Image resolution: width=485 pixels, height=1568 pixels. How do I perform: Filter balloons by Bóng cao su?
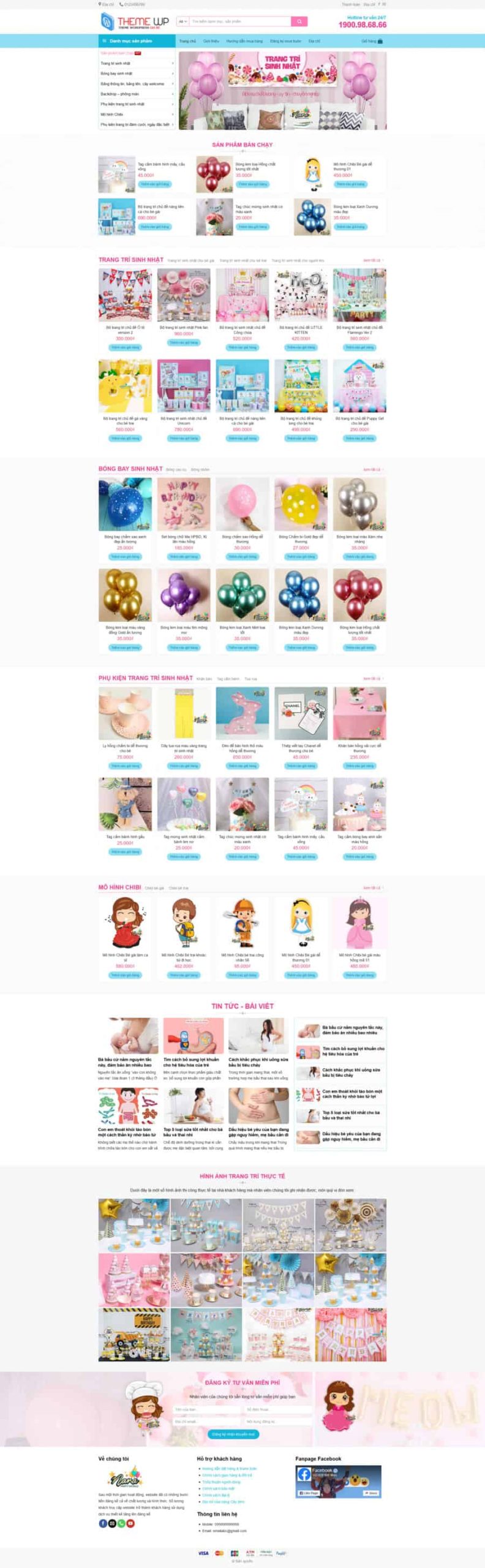click(x=176, y=470)
